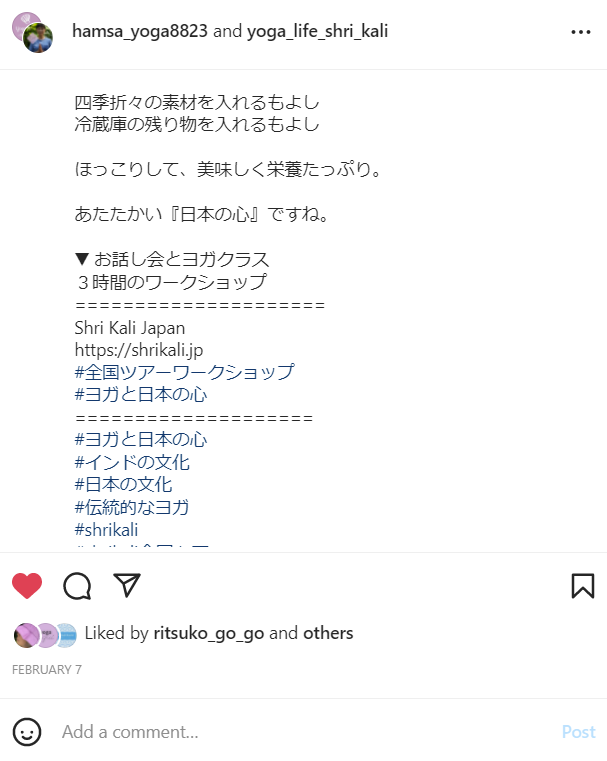
Task: Save the post with the bookmark icon
Action: pos(582,586)
